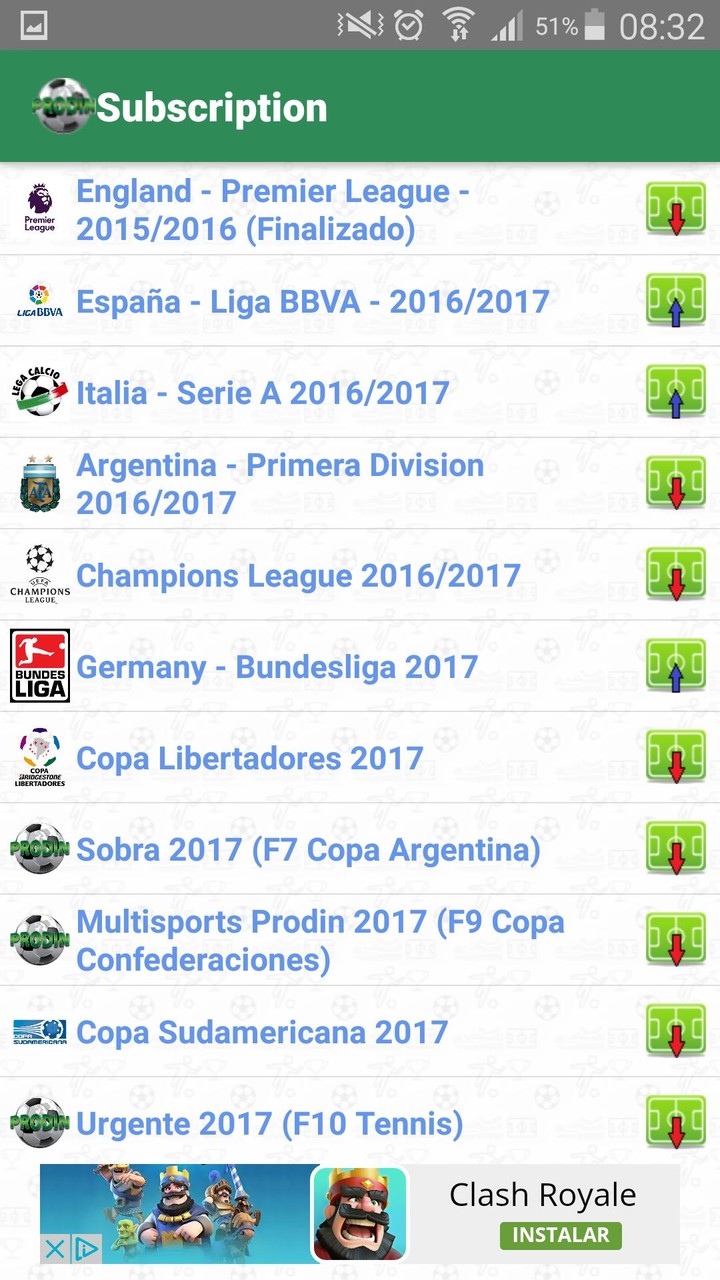The width and height of the screenshot is (720, 1280).
Task: Select the Liga BBVA logo
Action: [38, 300]
